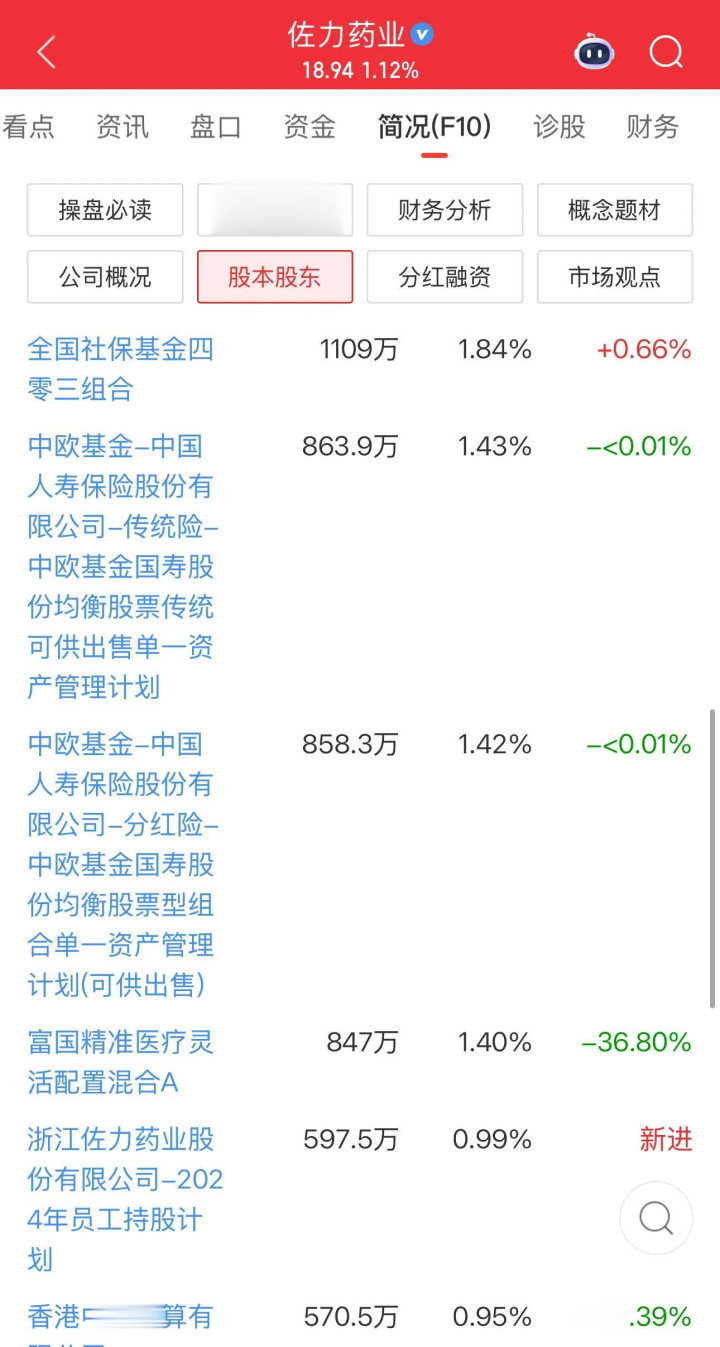
Task: Open shareholder 富国精准医疗灵活配置混合A
Action: pyautogui.click(x=120, y=1062)
